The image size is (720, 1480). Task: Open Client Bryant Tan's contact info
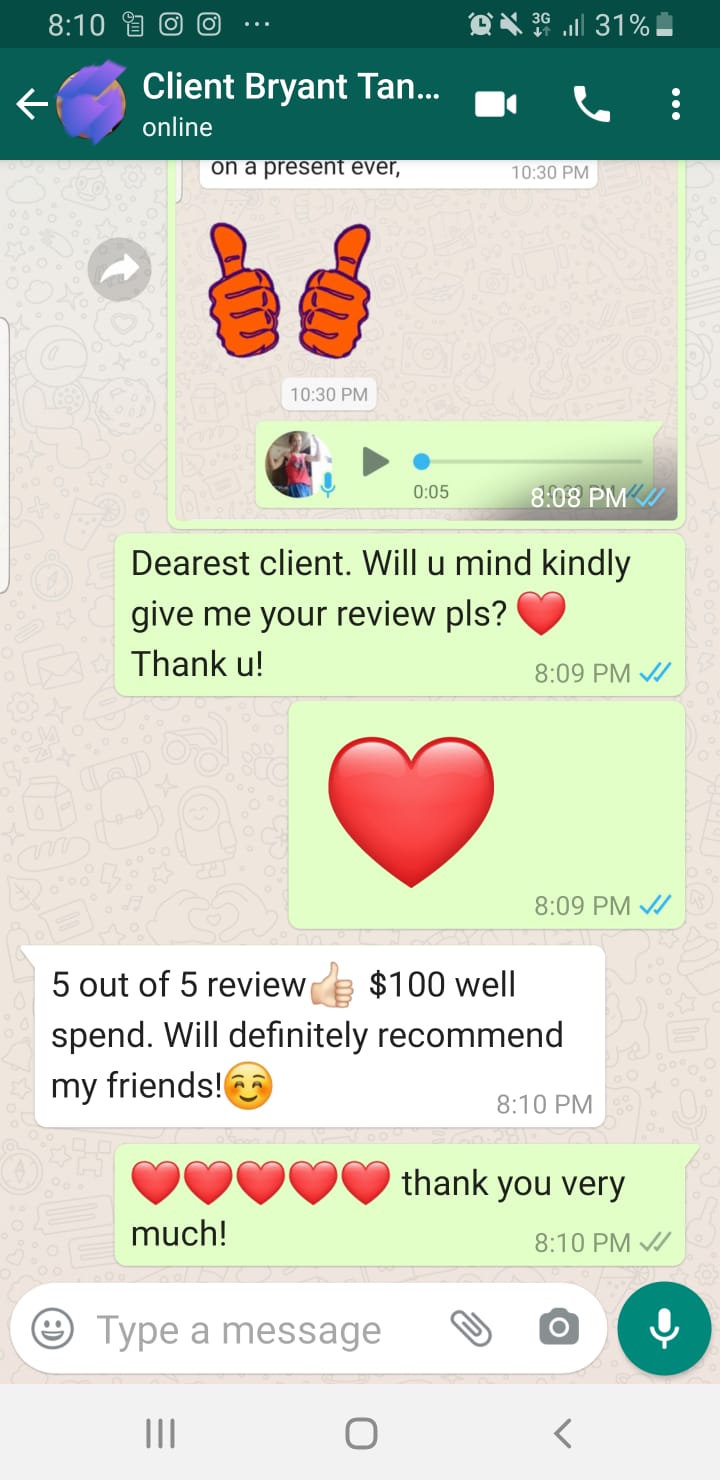[x=290, y=104]
